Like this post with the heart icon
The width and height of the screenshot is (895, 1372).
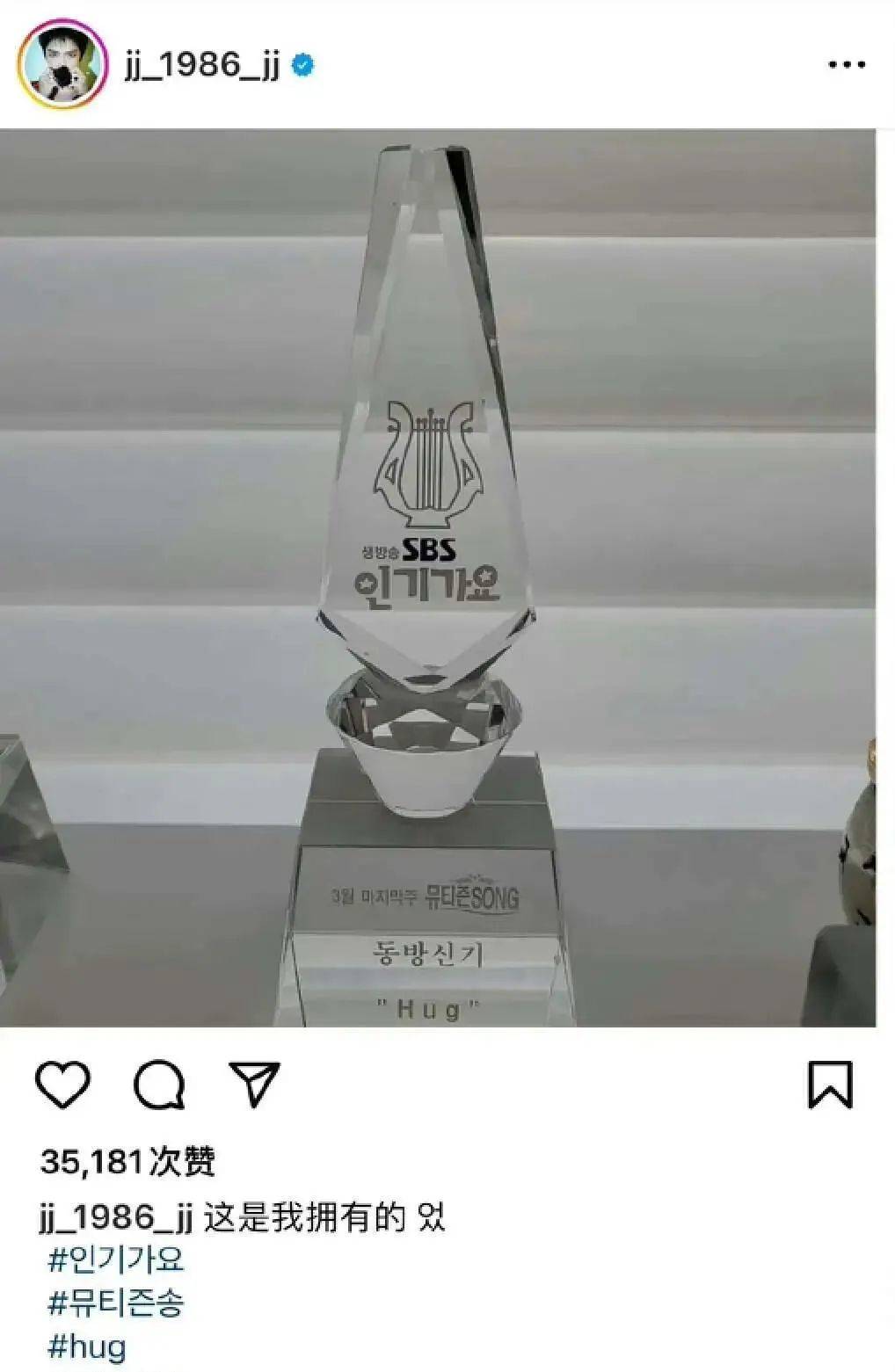coord(62,1085)
